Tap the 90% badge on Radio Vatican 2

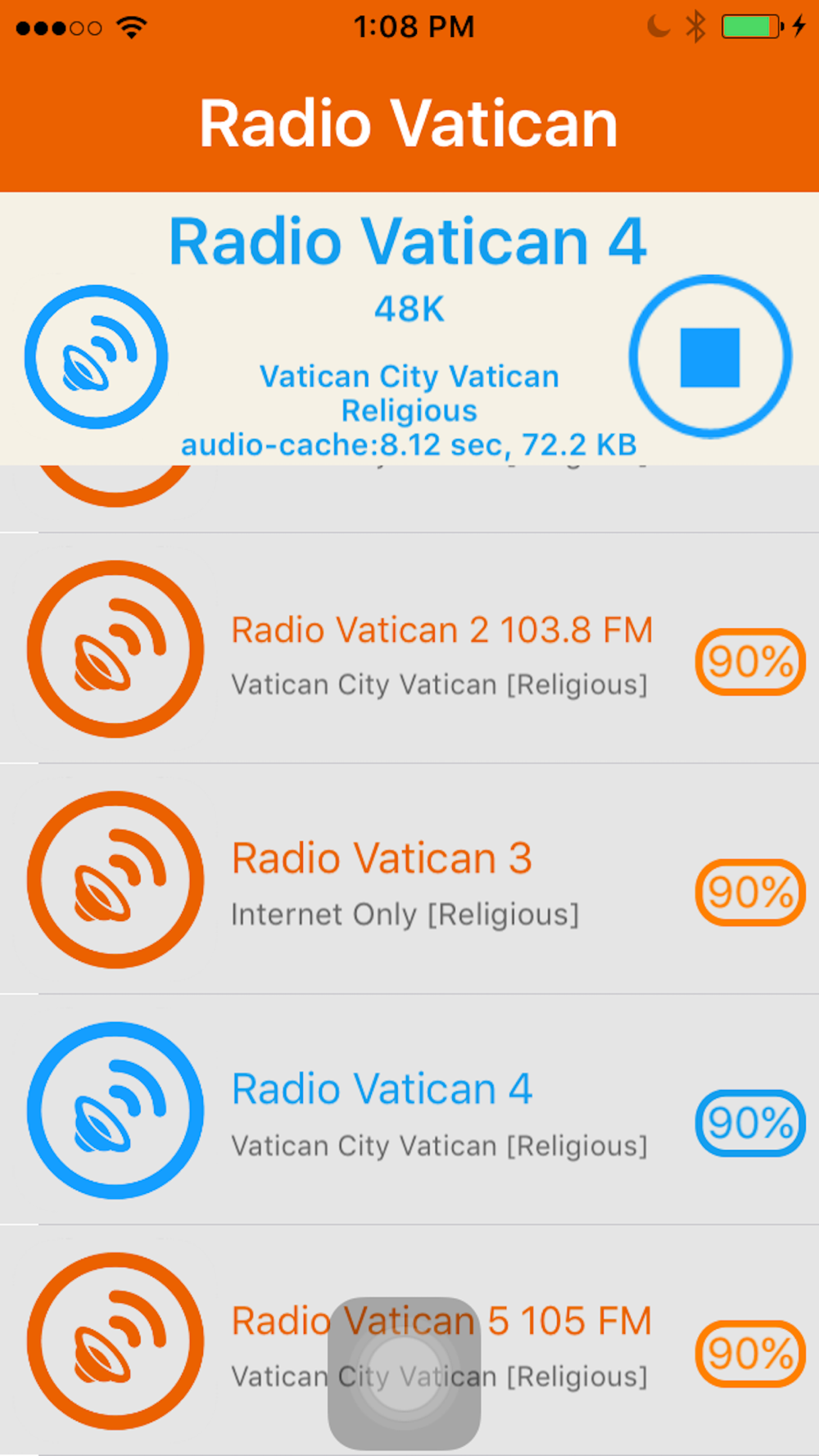pos(750,662)
